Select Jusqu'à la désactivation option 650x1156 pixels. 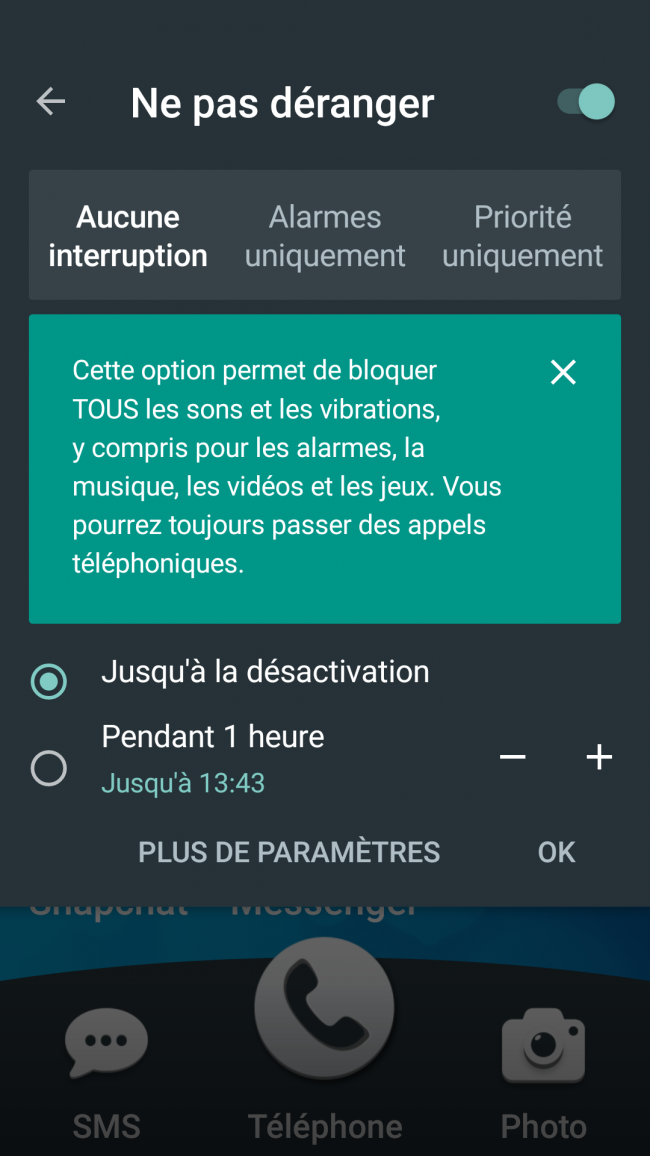[x=49, y=682]
